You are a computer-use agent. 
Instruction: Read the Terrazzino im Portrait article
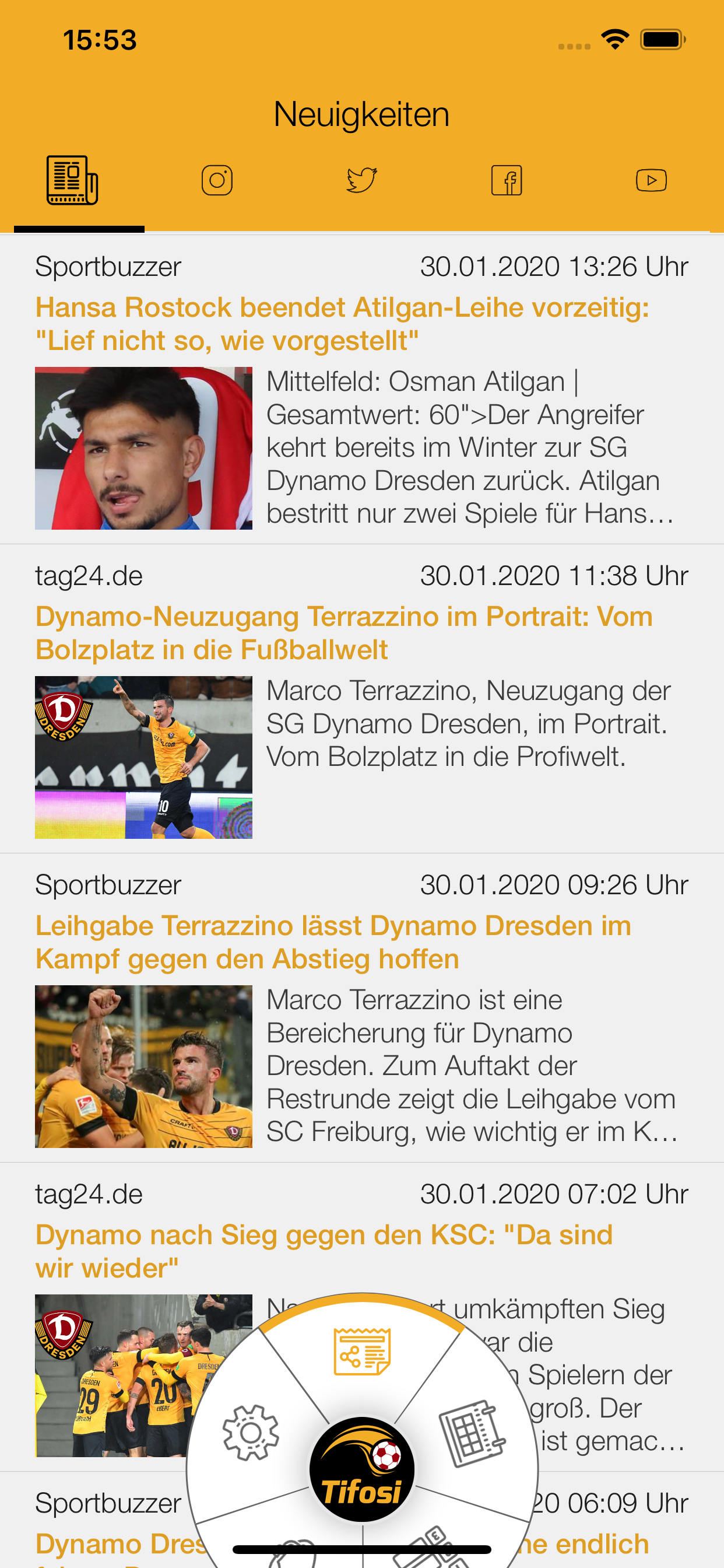344,633
